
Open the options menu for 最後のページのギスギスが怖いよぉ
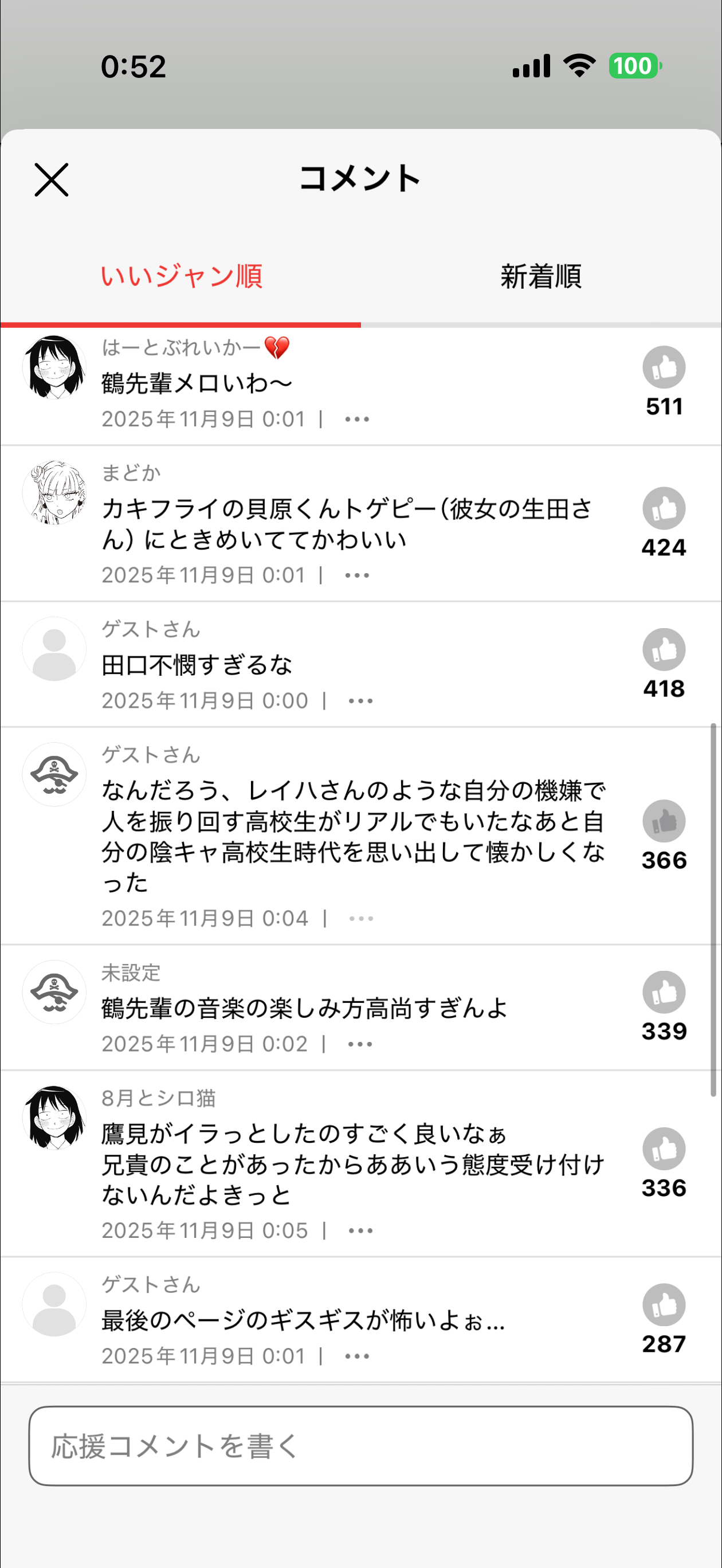click(x=357, y=1357)
